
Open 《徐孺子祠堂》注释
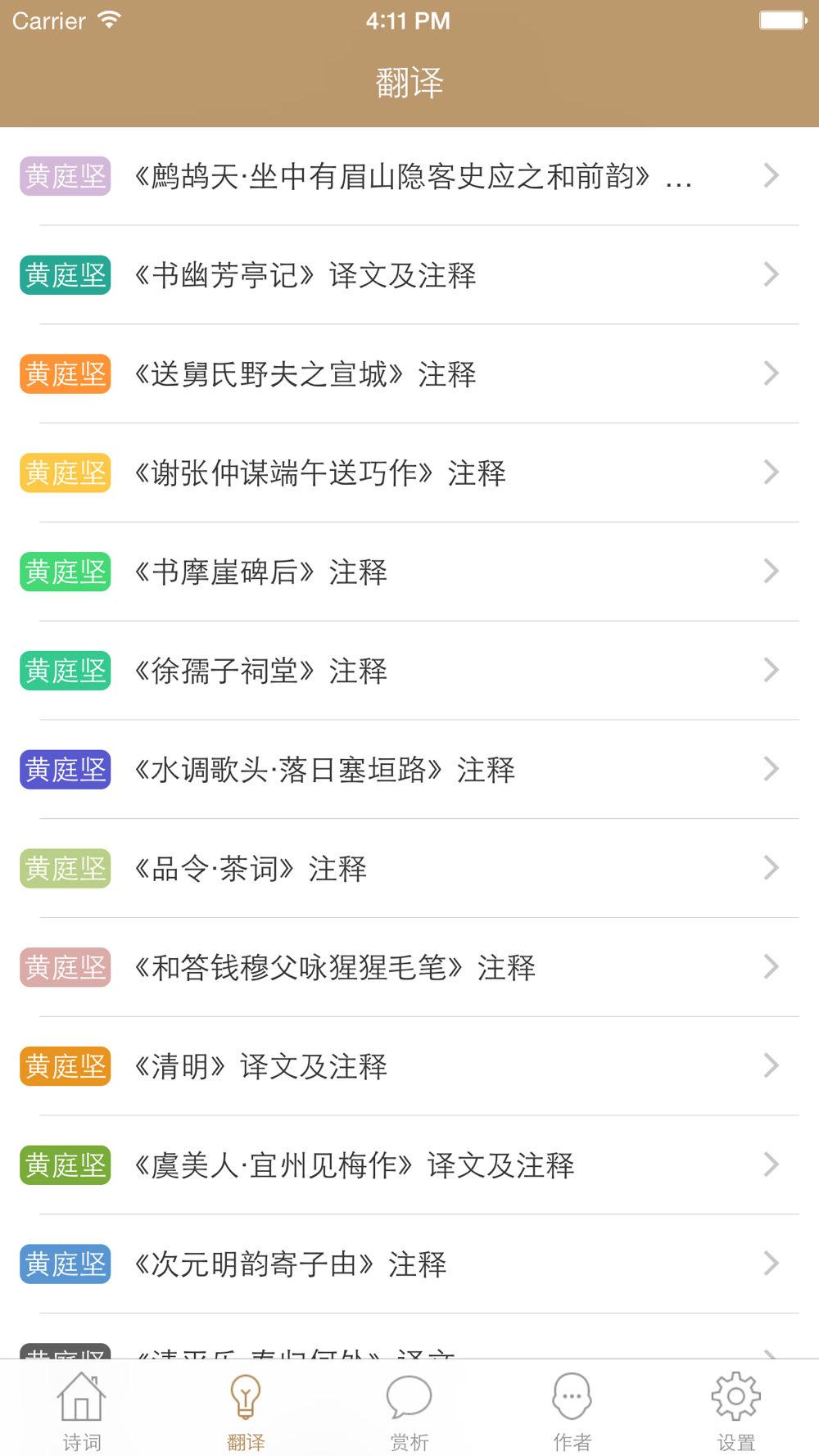(x=409, y=671)
